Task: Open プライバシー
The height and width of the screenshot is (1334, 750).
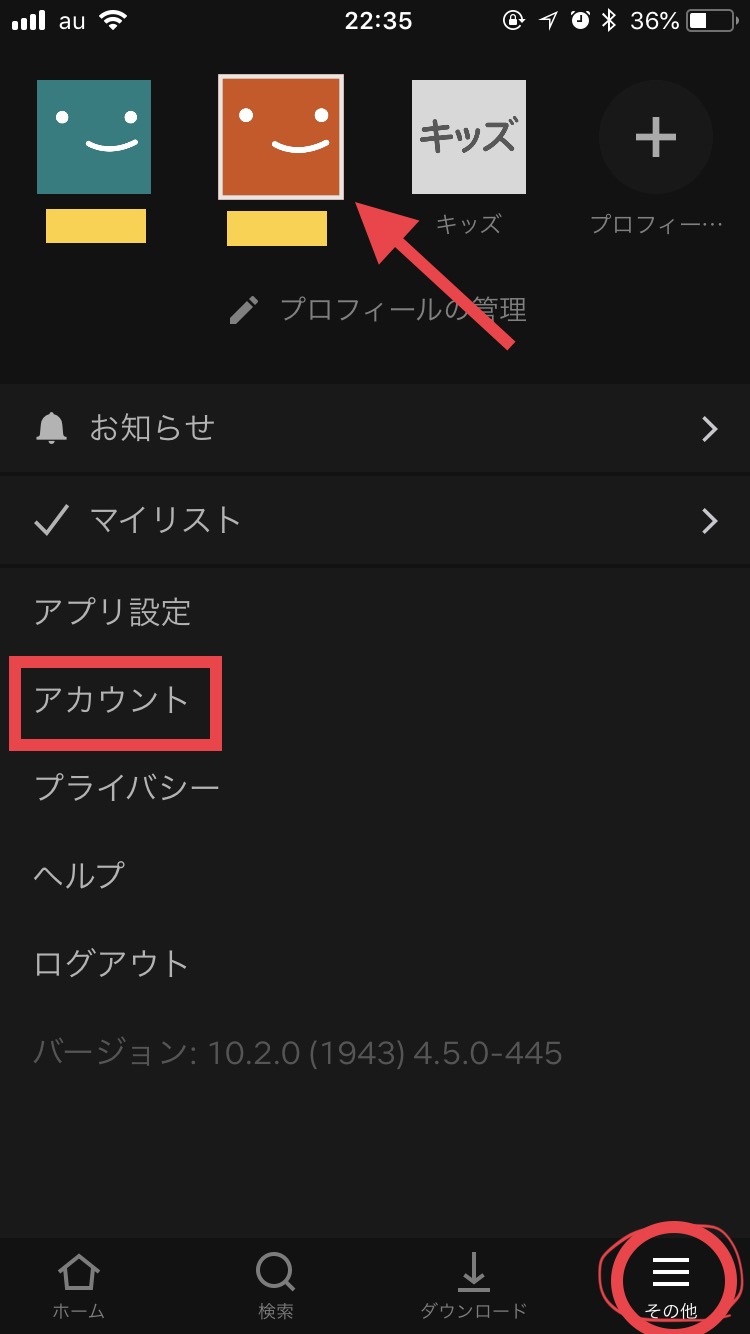Action: click(x=127, y=788)
